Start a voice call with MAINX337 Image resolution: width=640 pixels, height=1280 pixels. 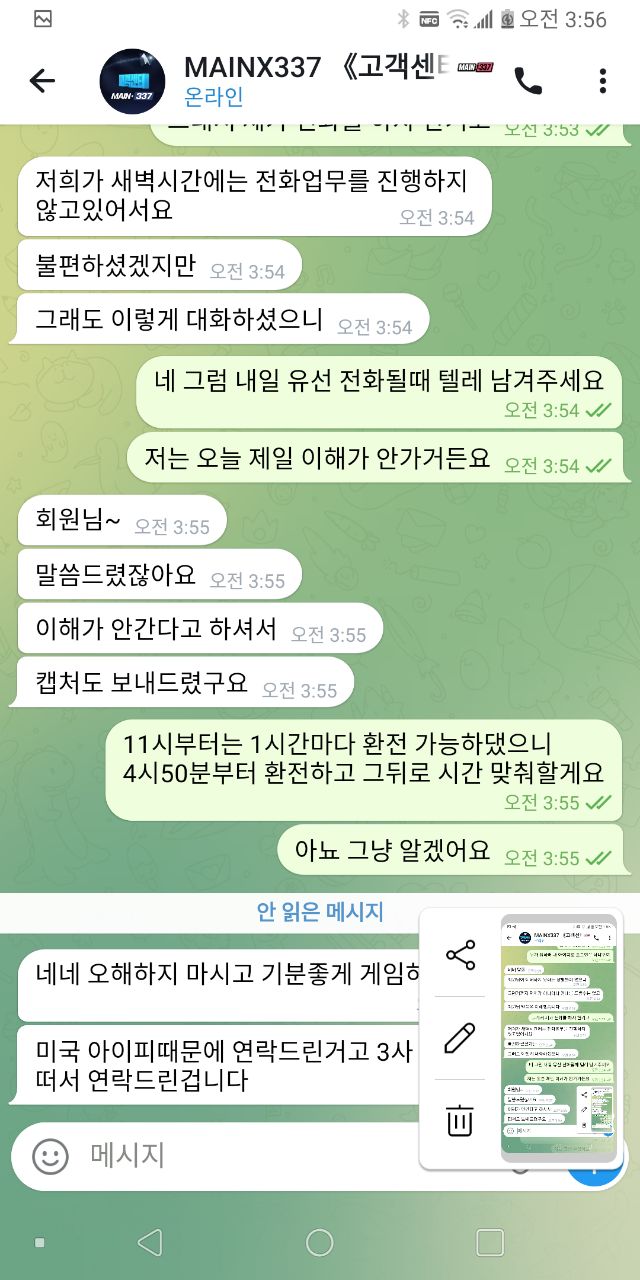click(x=527, y=81)
